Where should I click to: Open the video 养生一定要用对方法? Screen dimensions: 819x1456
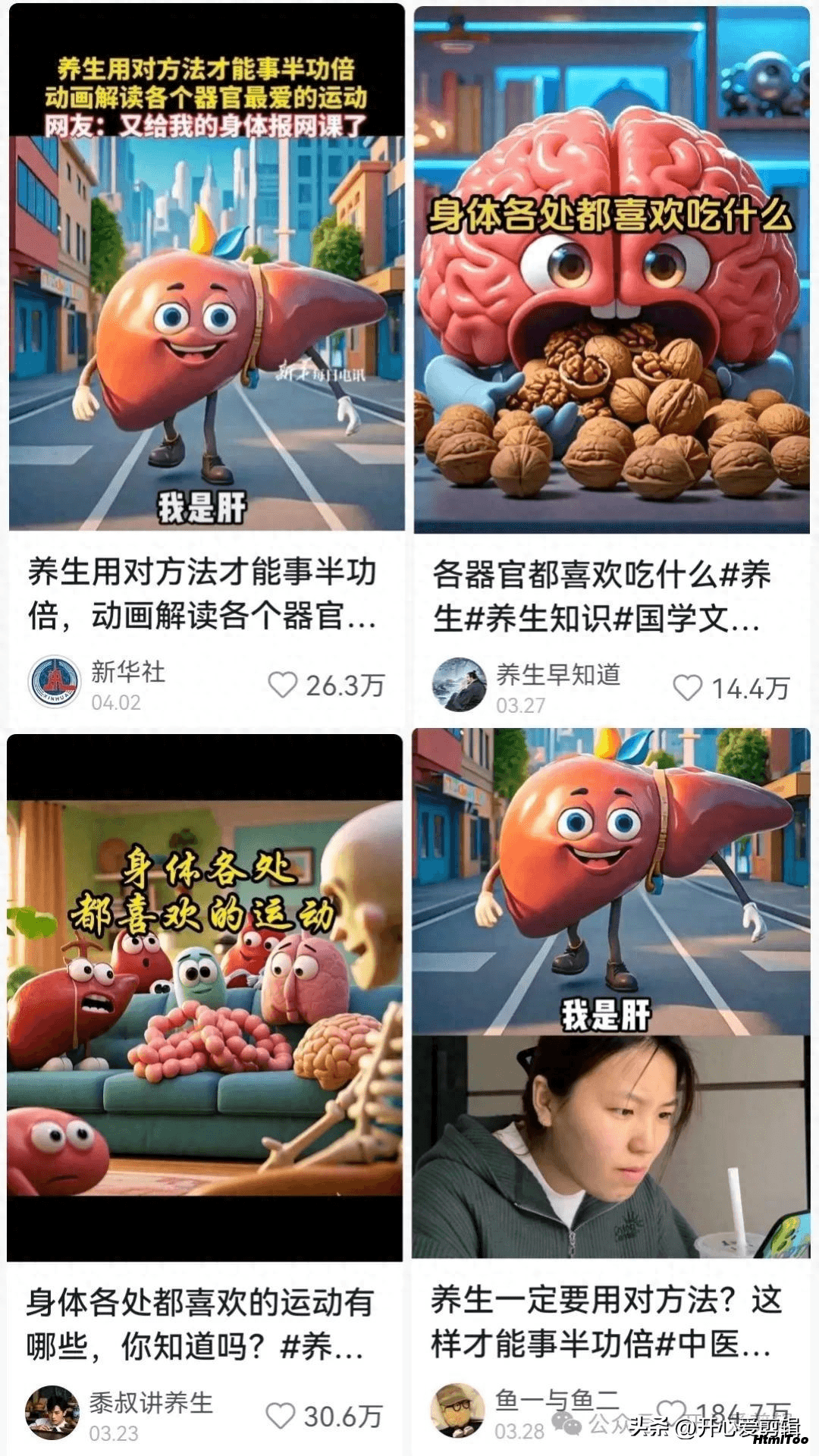pos(611,993)
